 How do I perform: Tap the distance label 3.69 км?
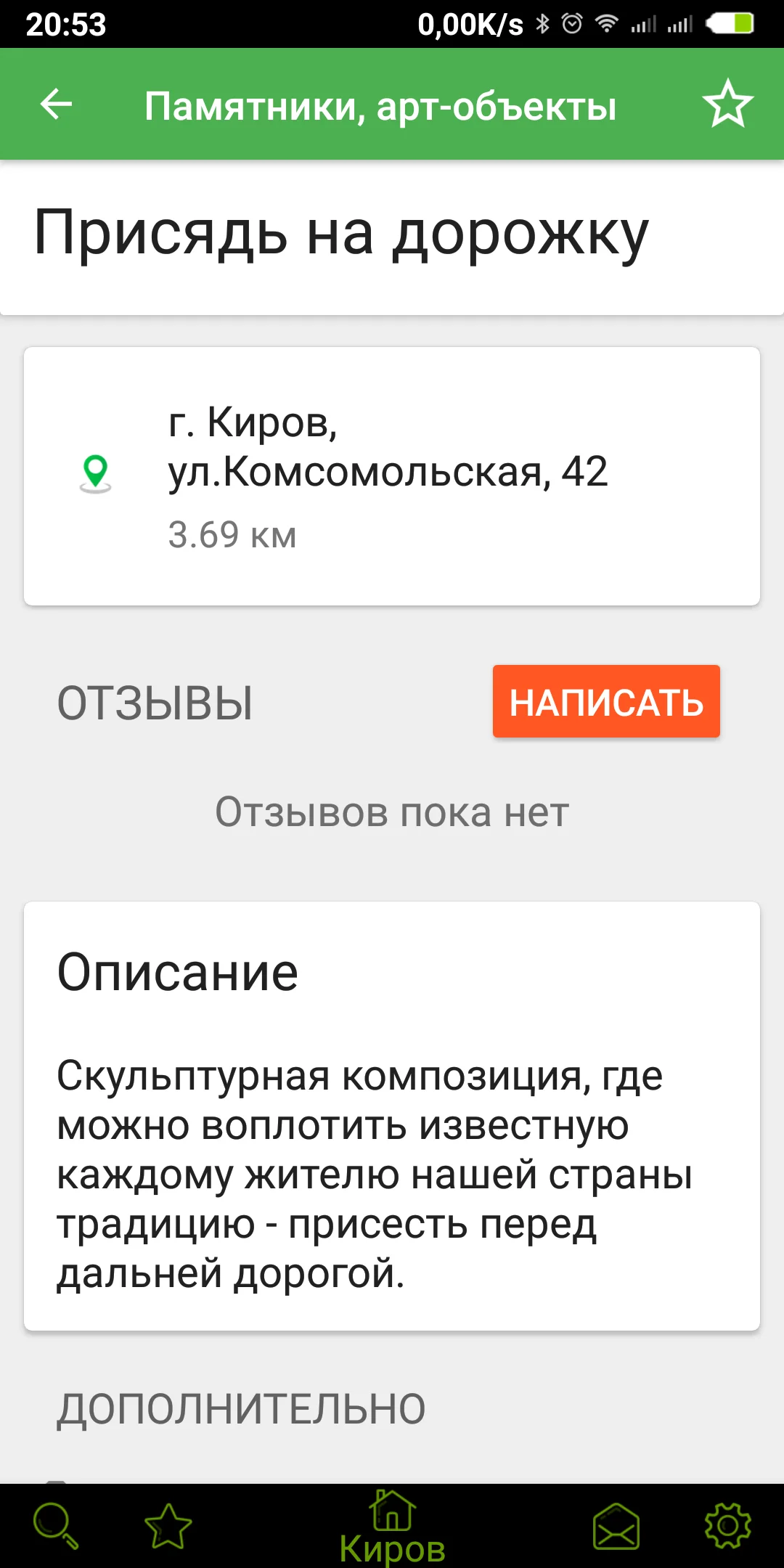point(232,535)
